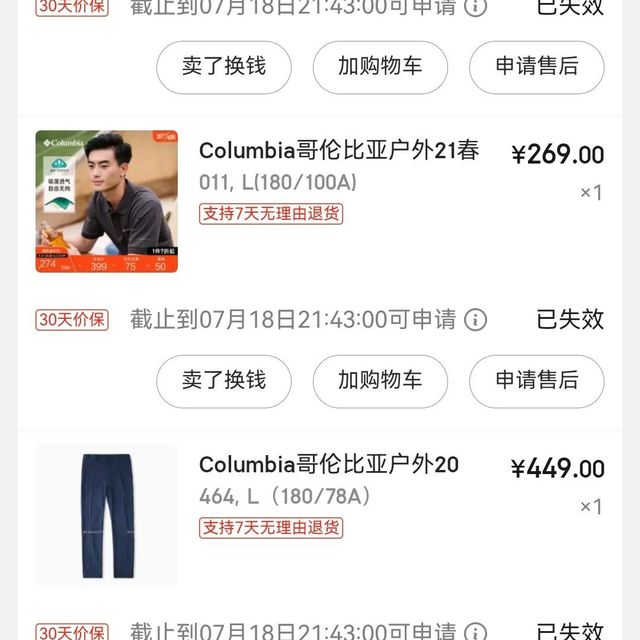Tap 卖了换钱 for the ¥269.00 Columbia item
Screen dimensions: 640x640
pyautogui.click(x=224, y=381)
